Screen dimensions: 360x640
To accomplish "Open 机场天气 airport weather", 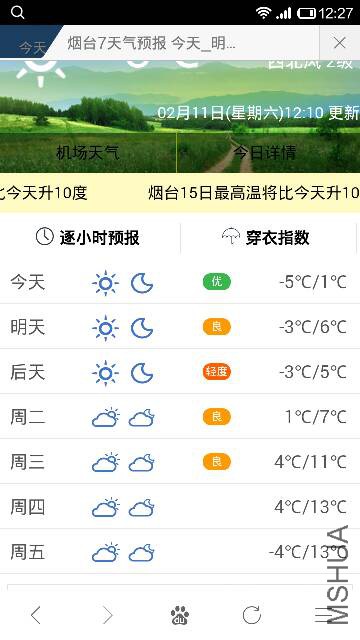I will [88, 153].
